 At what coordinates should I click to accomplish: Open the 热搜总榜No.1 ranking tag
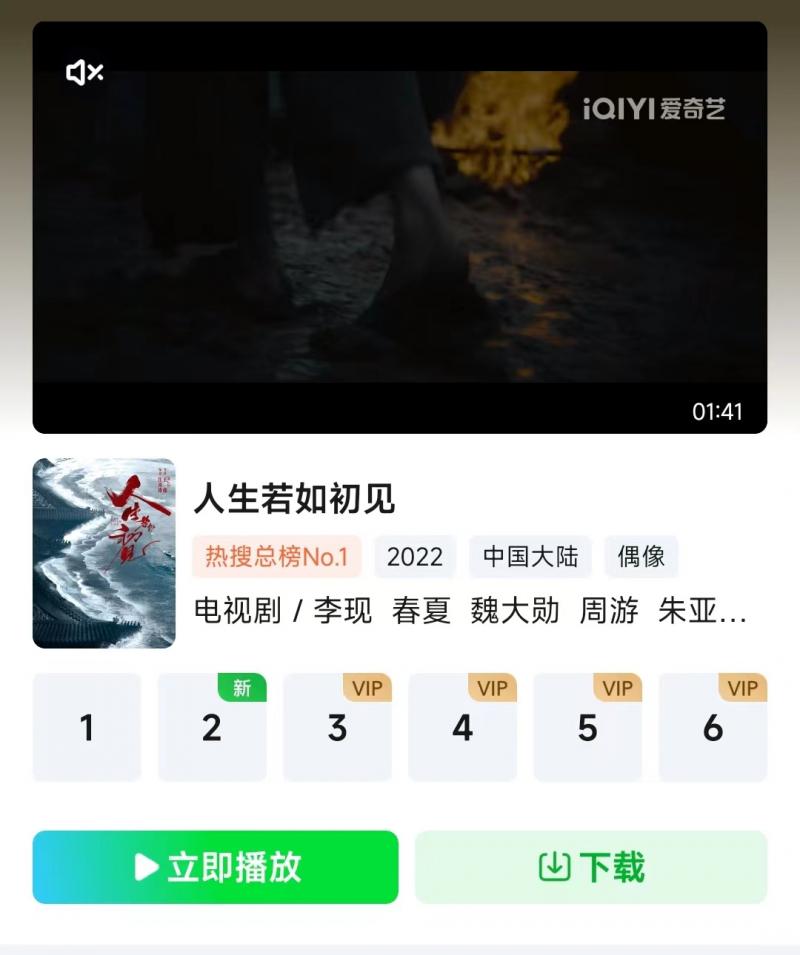(x=280, y=557)
